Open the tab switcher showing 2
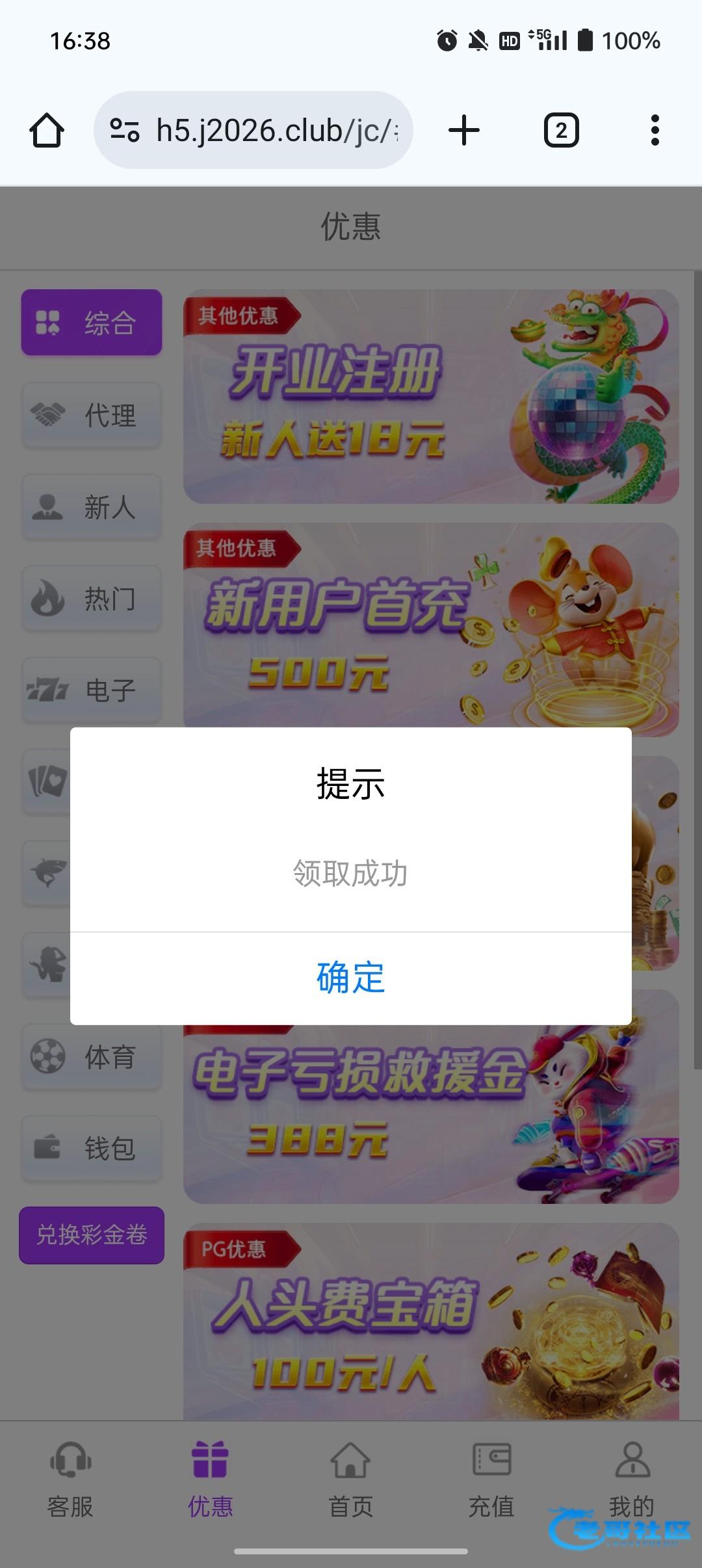The image size is (702, 1568). (561, 131)
